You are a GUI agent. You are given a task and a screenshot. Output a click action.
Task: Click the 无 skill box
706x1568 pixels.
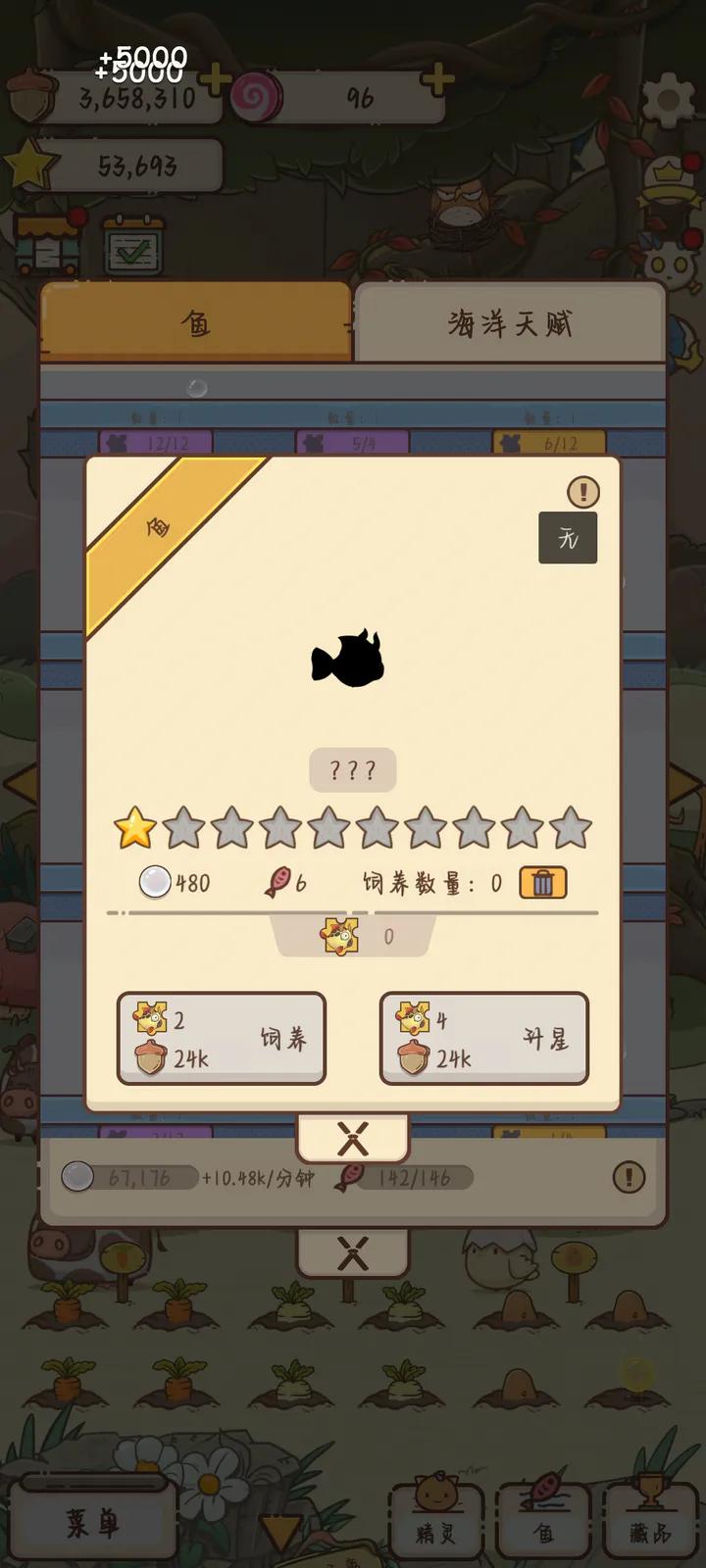coord(569,537)
